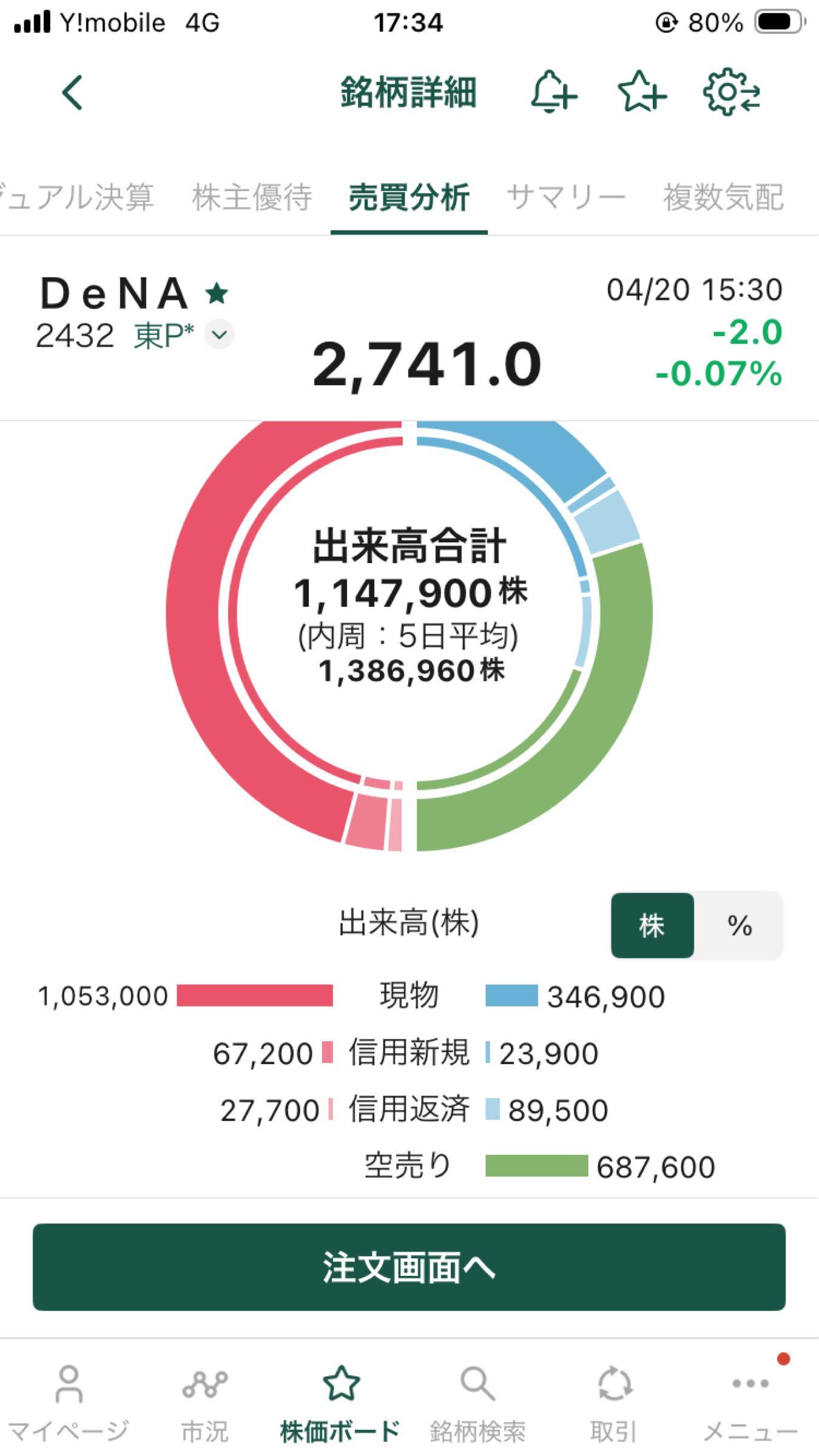Go back from 銘柄詳細 screen
Screen dimensions: 819x1456
[72, 93]
